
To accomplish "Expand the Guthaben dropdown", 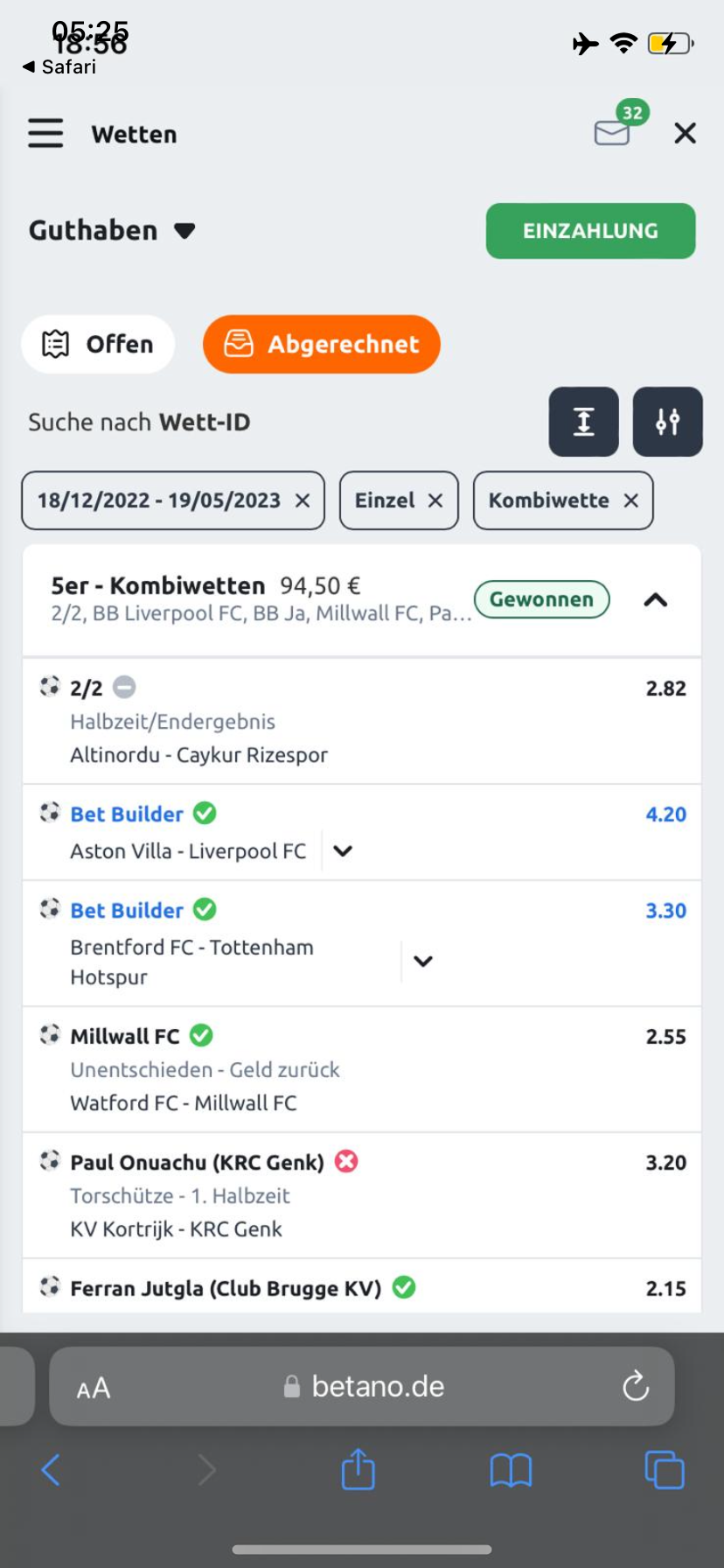I will pos(112,230).
